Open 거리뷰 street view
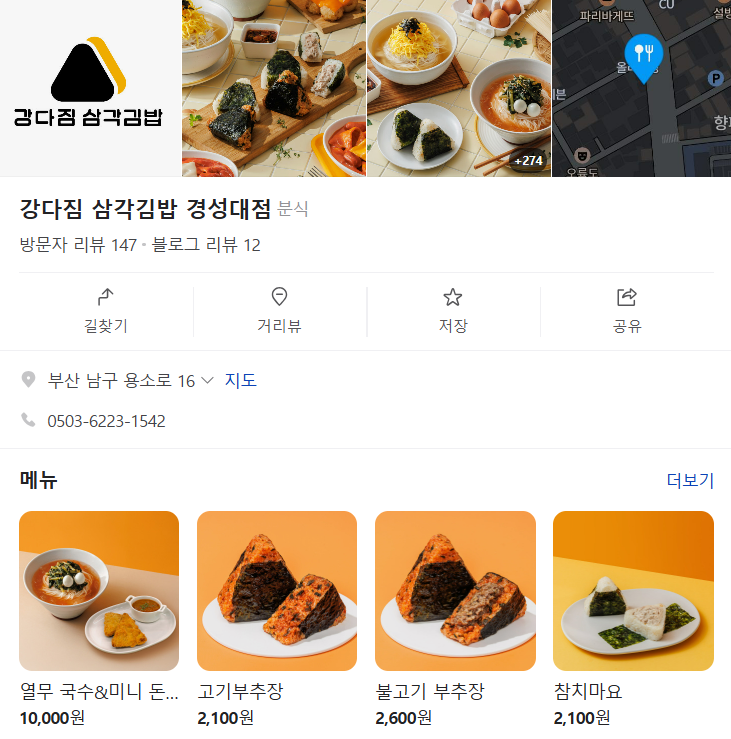Screen dimensions: 731x739 pyautogui.click(x=279, y=310)
